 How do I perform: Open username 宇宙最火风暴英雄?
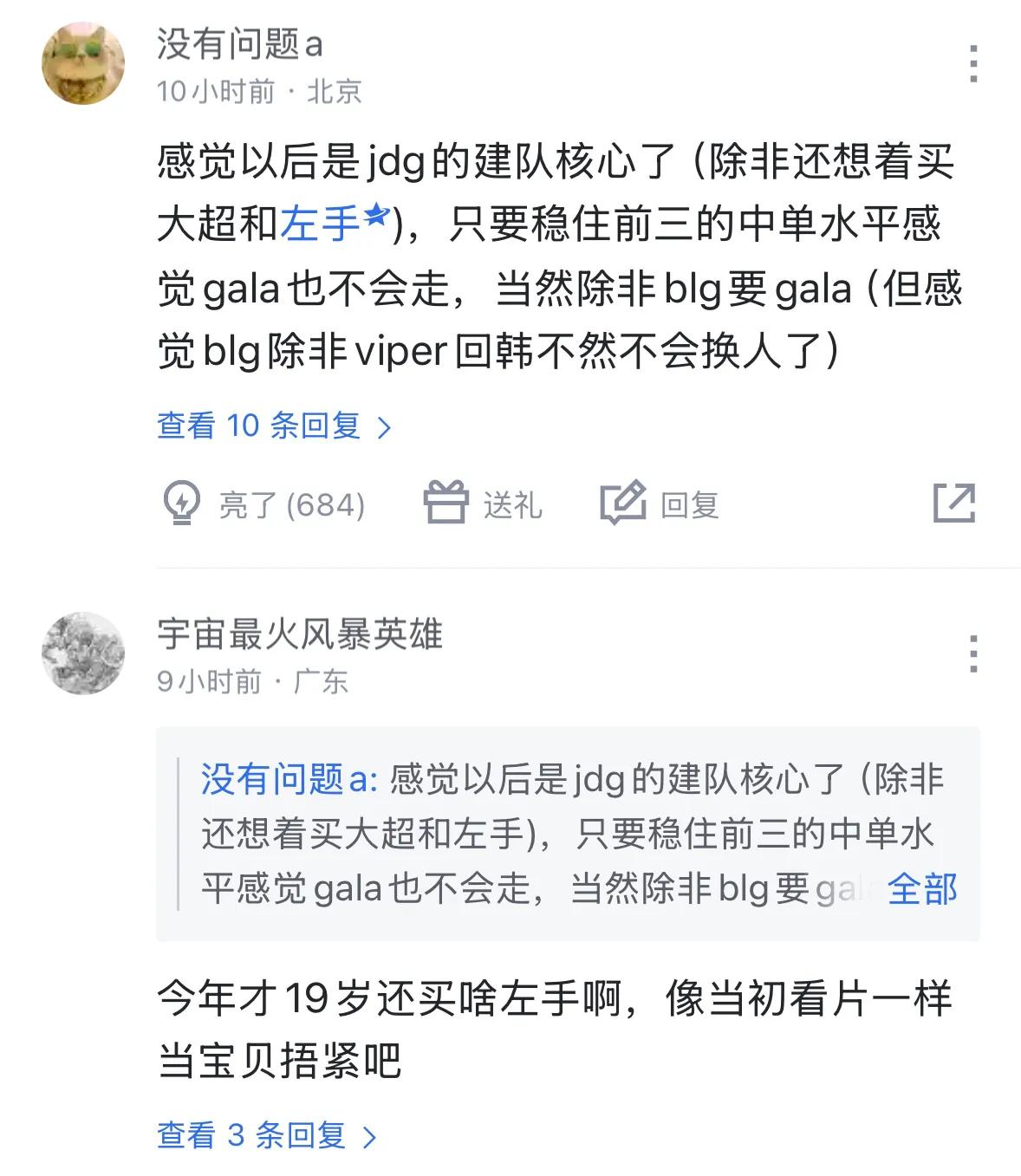299,634
